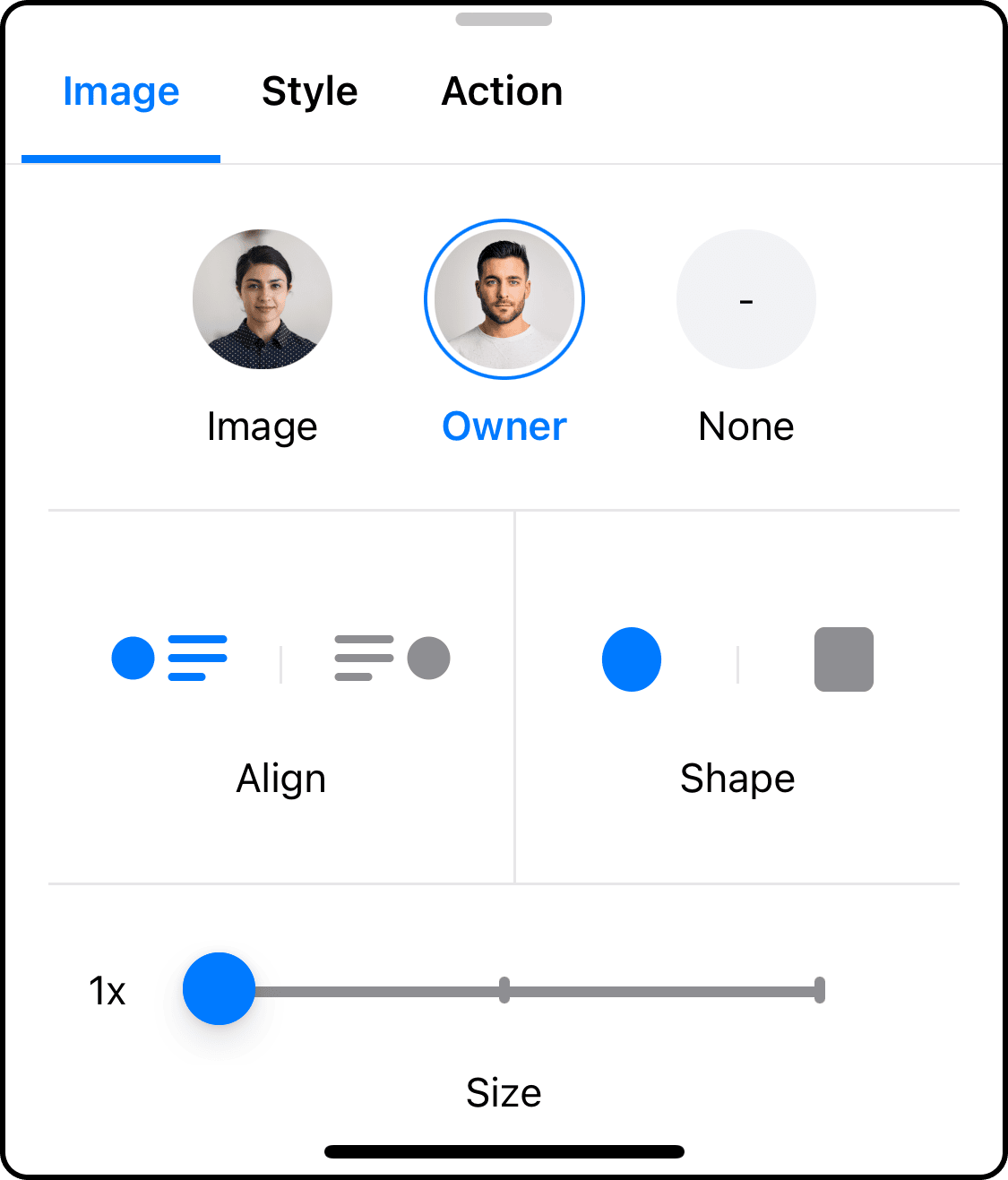Select the Image tab

pyautogui.click(x=121, y=91)
